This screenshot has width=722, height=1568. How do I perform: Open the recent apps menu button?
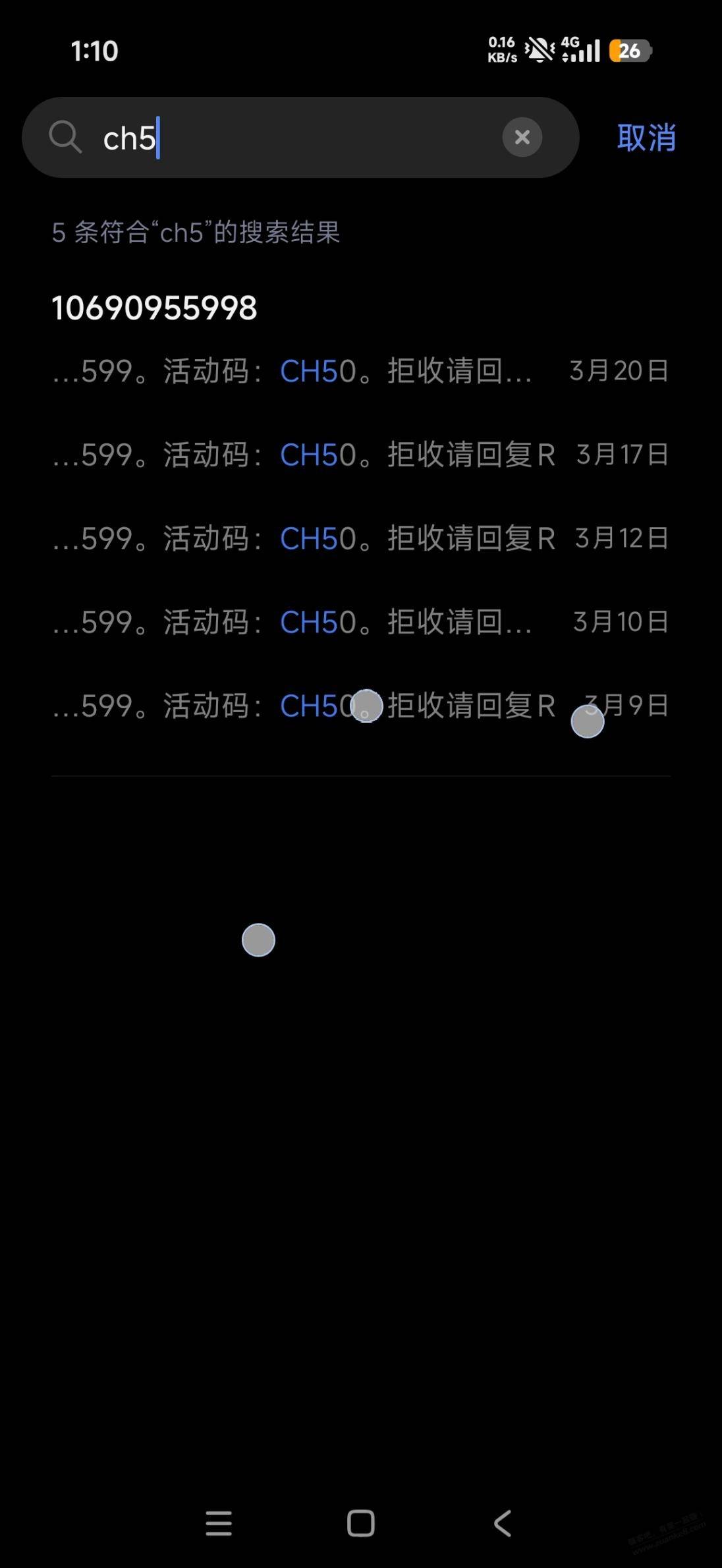pos(218,1523)
